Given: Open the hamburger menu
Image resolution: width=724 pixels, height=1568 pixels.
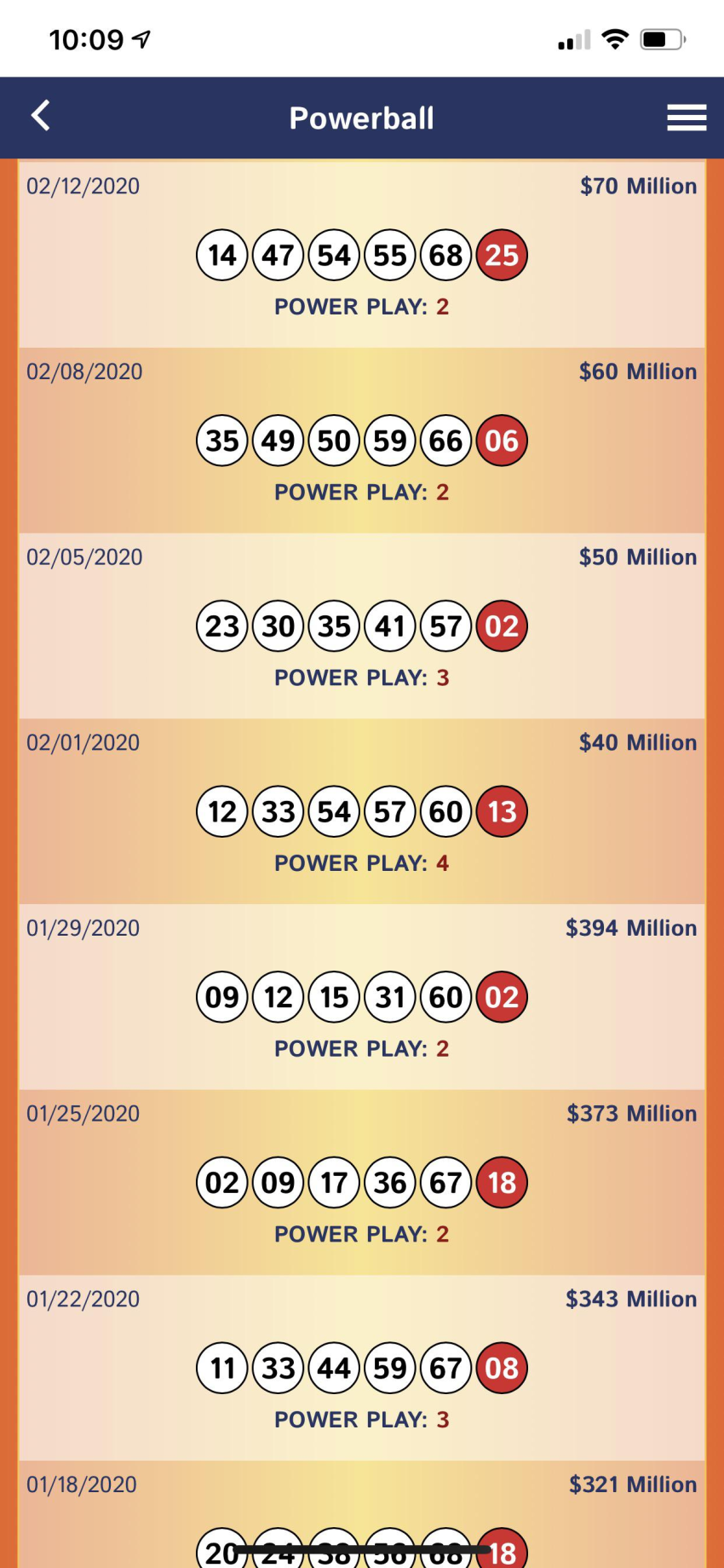Looking at the screenshot, I should pos(687,118).
